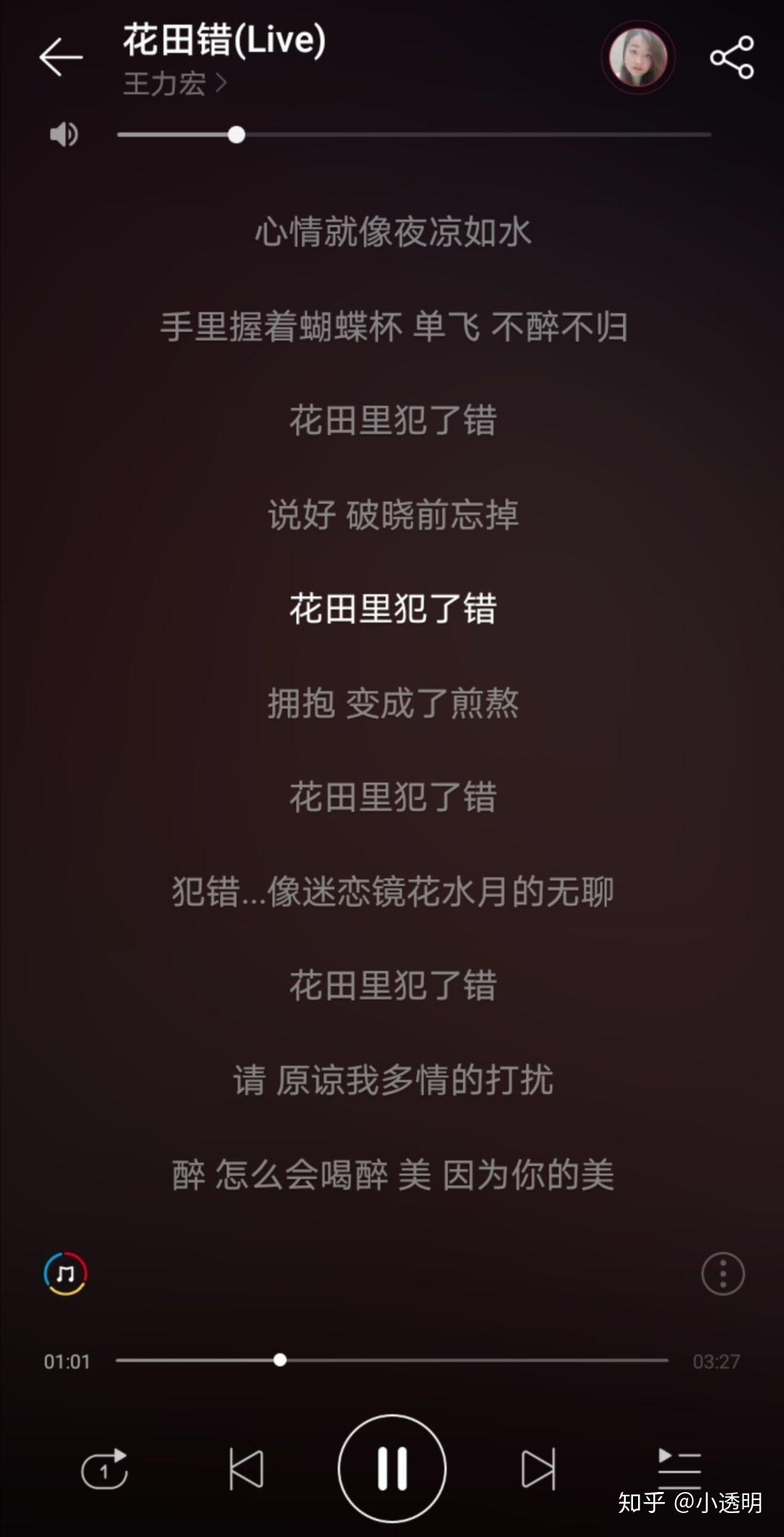Go back with the top-left arrow
Screen dimensions: 784x1537
[x=60, y=57]
